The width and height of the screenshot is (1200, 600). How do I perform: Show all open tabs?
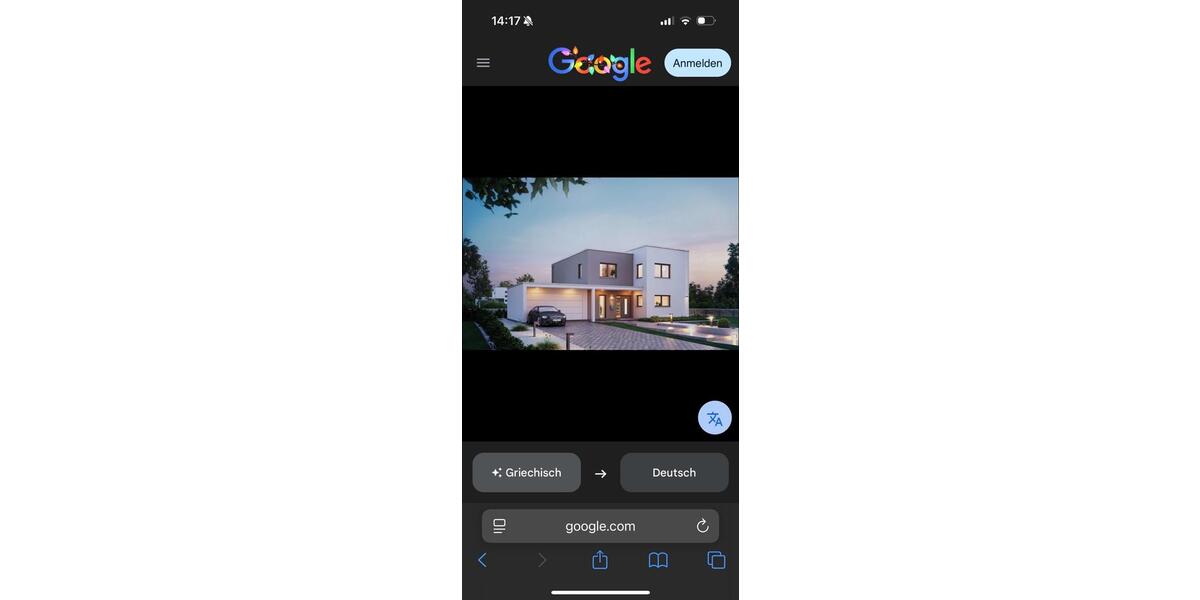click(716, 560)
